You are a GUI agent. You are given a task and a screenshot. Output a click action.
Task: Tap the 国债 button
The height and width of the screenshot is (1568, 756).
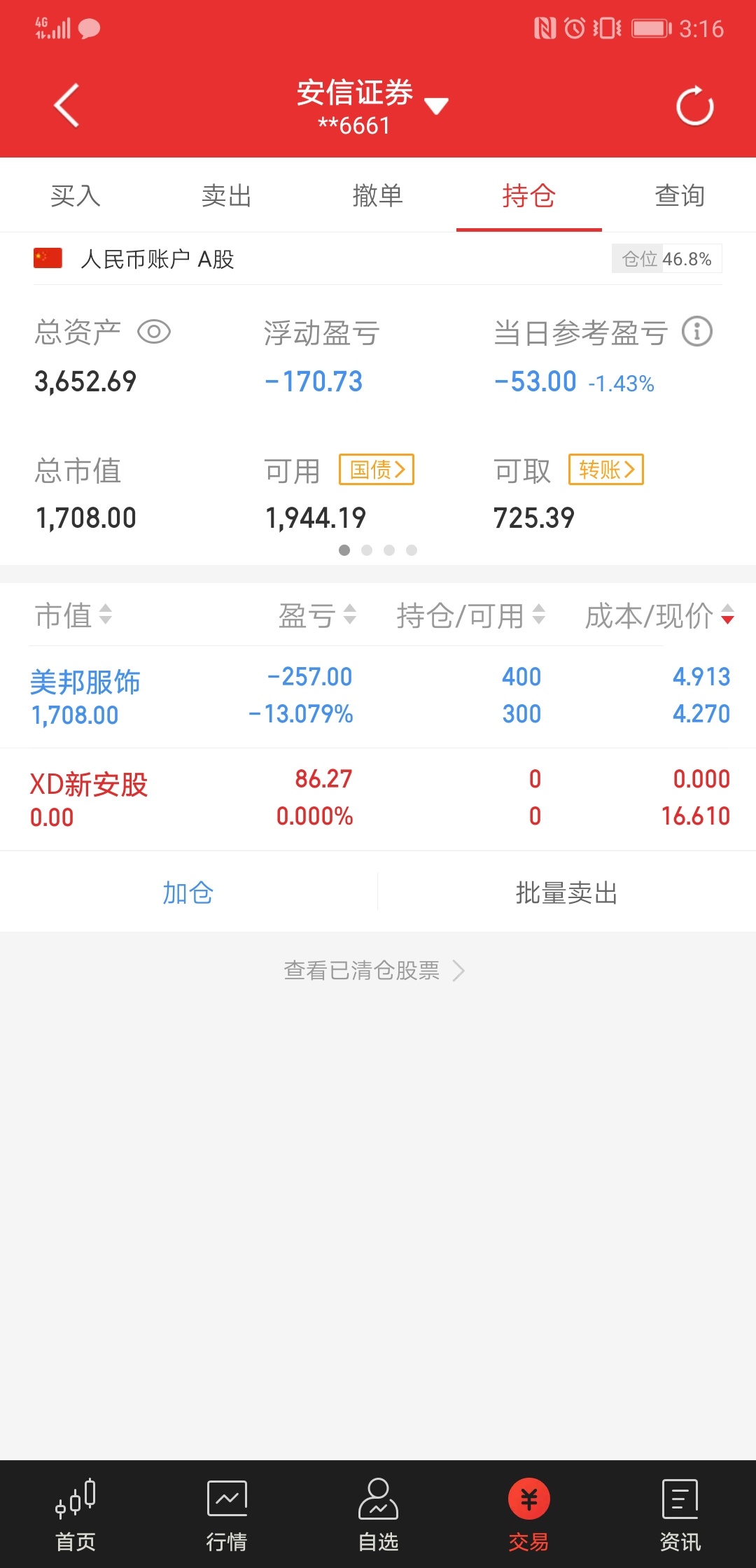pyautogui.click(x=377, y=469)
